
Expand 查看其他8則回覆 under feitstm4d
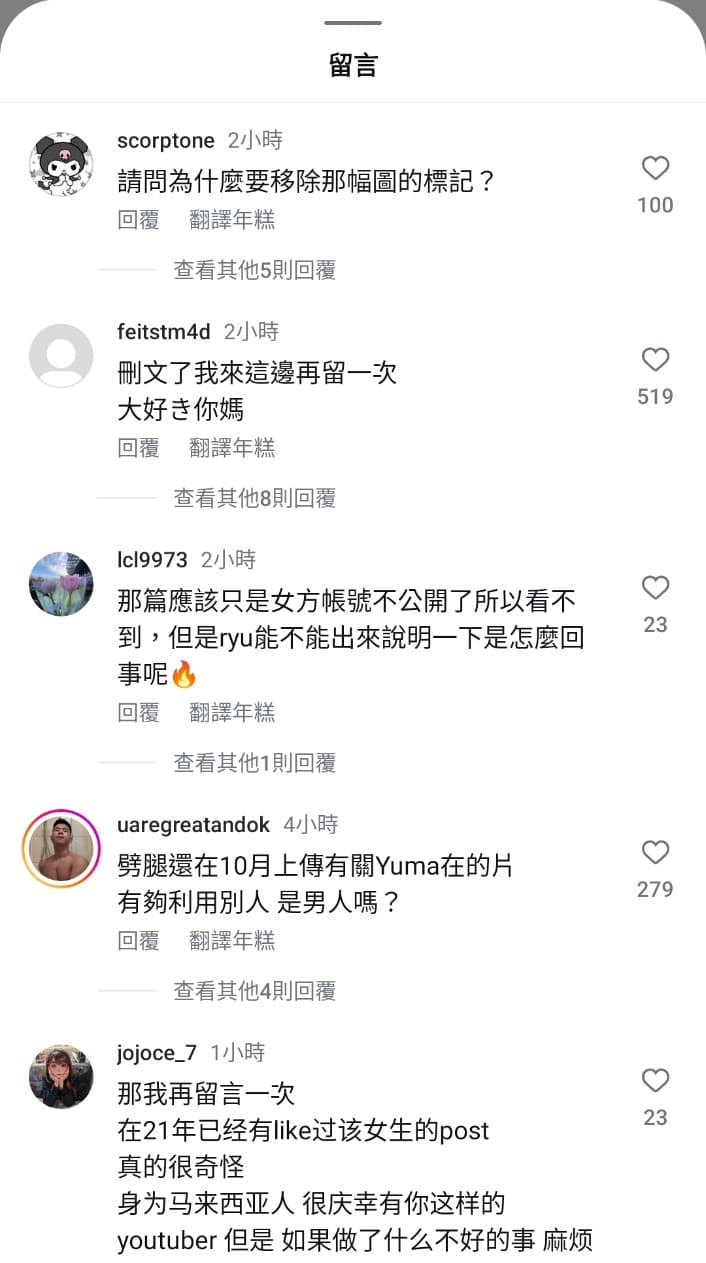click(x=254, y=498)
